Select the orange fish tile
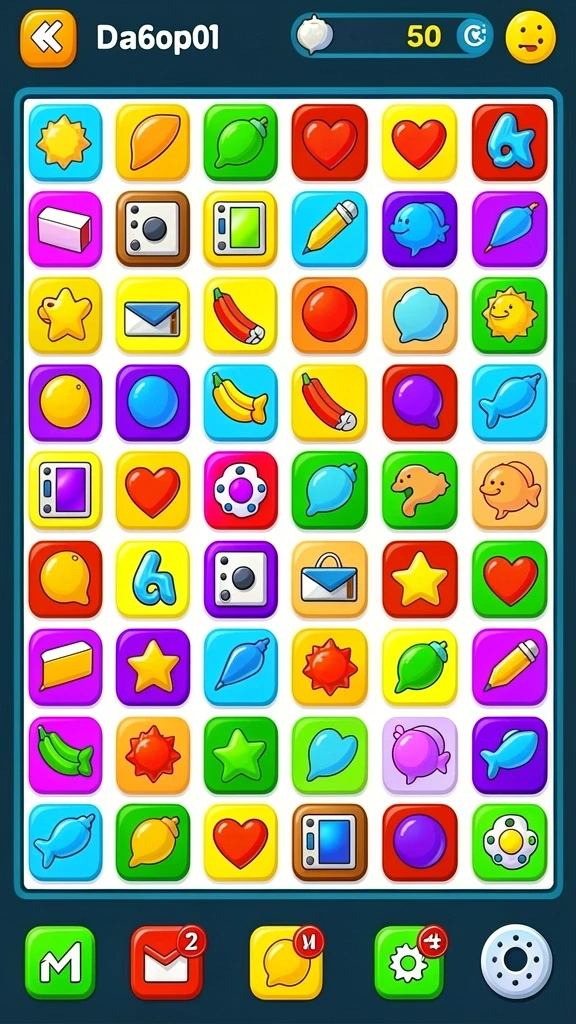This screenshot has height=1024, width=576. [x=509, y=490]
